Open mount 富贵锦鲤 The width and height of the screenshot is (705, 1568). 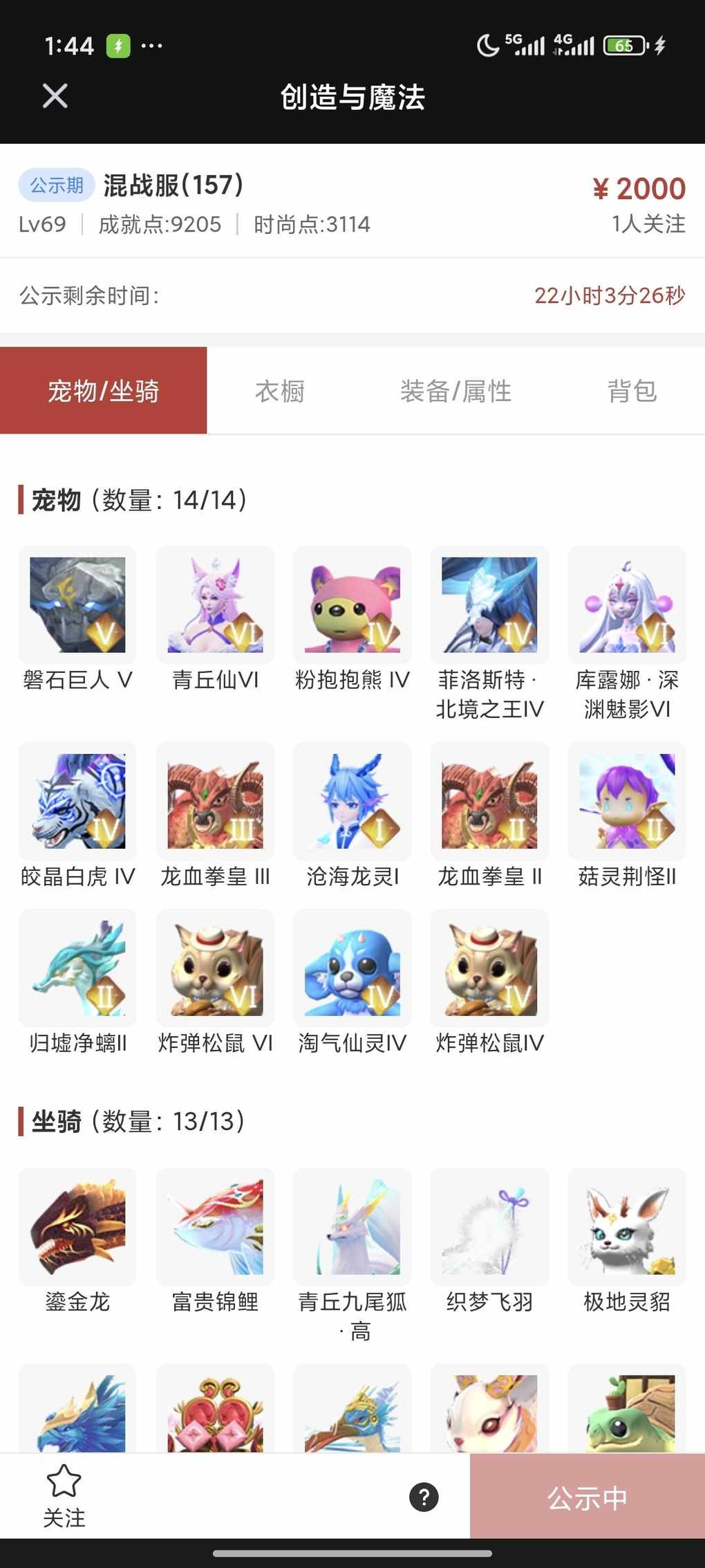(215, 1227)
